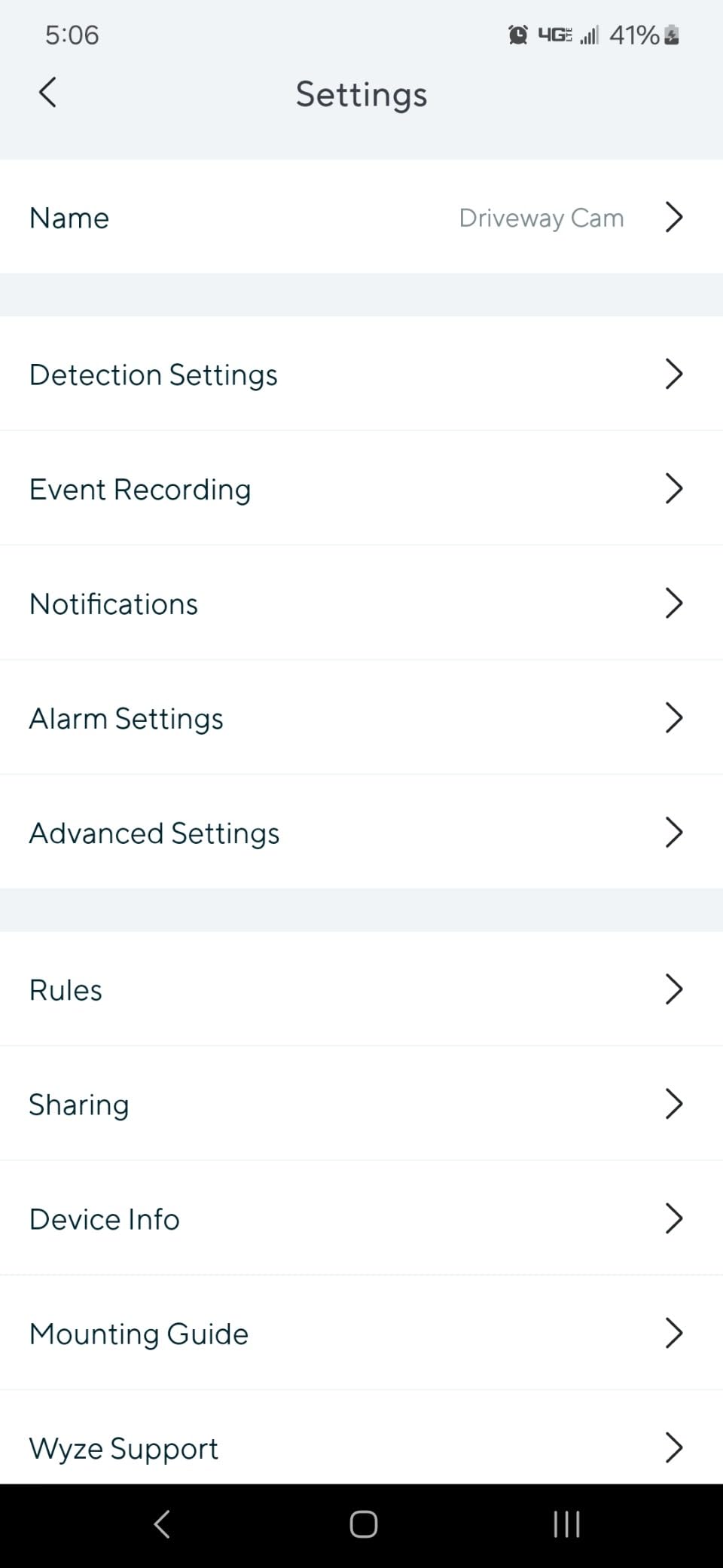Tap the system home button
Image resolution: width=723 pixels, height=1568 pixels.
363,1524
